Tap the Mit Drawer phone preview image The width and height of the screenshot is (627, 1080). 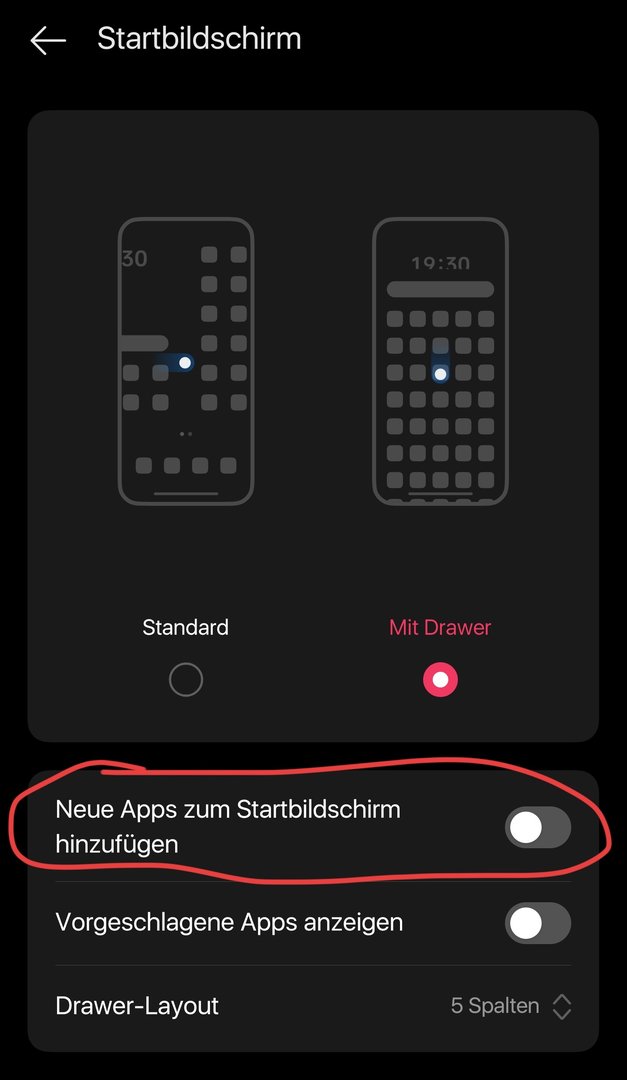(x=440, y=361)
